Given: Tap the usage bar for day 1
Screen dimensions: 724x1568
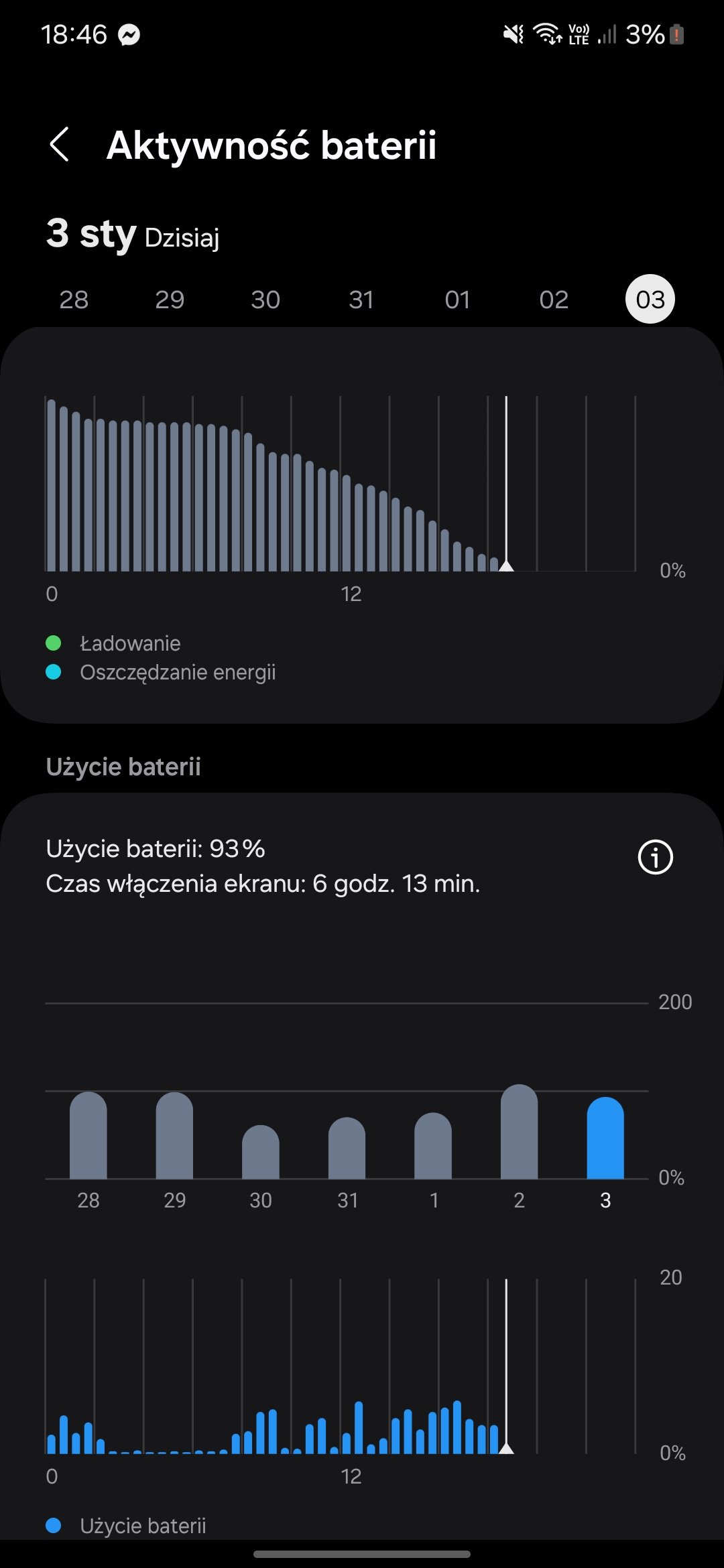Looking at the screenshot, I should [433, 1147].
